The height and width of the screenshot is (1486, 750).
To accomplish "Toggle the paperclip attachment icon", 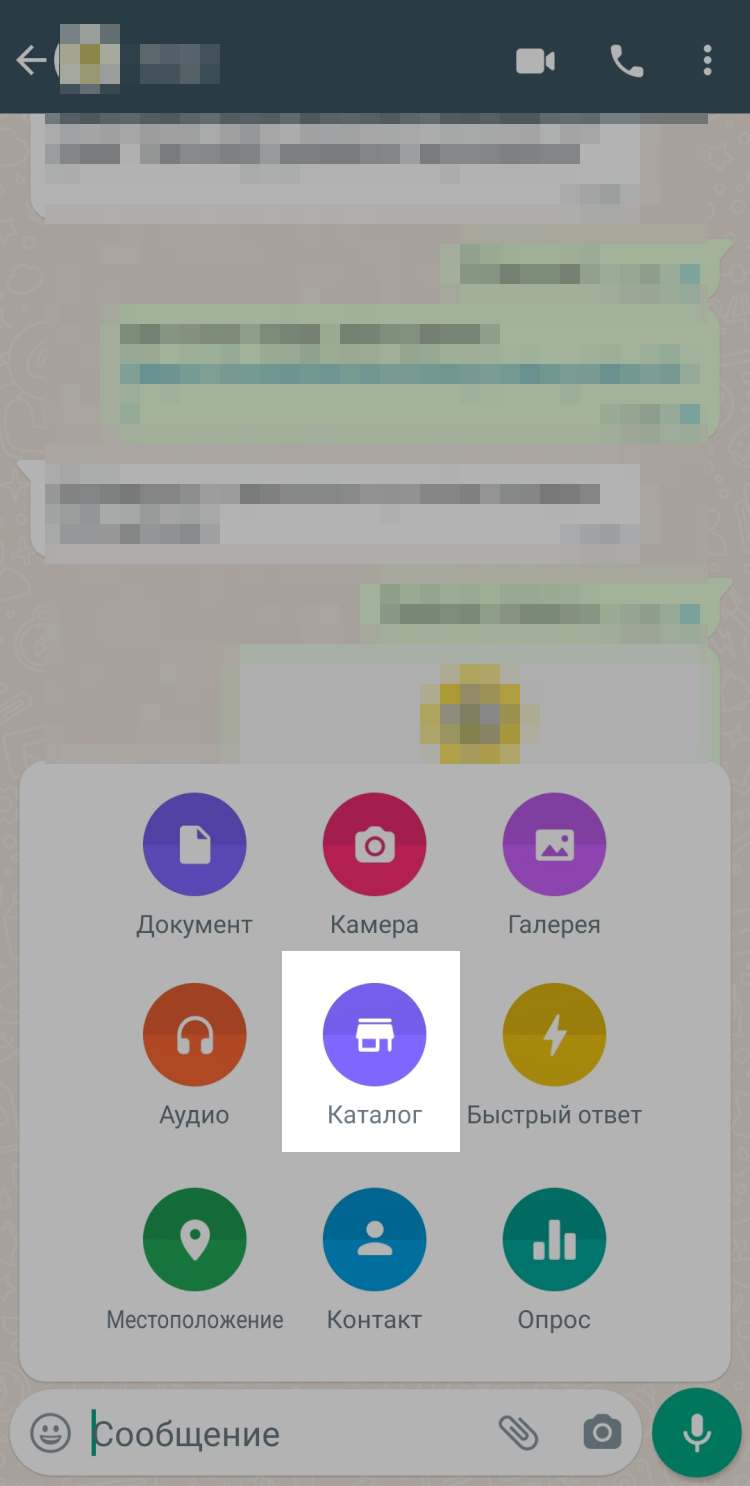I will [518, 1434].
